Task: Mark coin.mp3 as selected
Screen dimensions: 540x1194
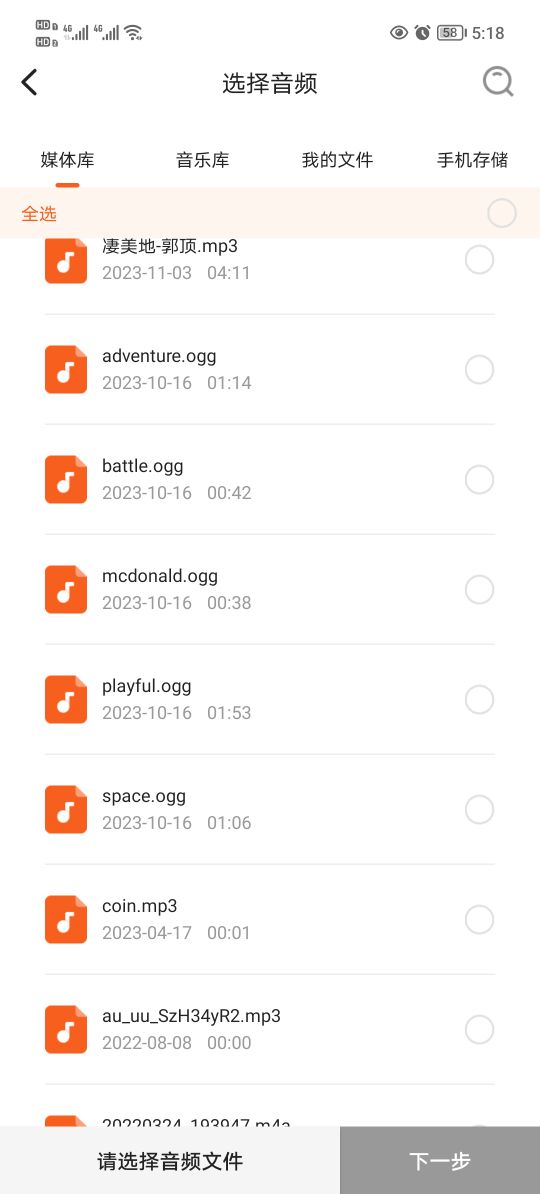Action: coord(479,920)
